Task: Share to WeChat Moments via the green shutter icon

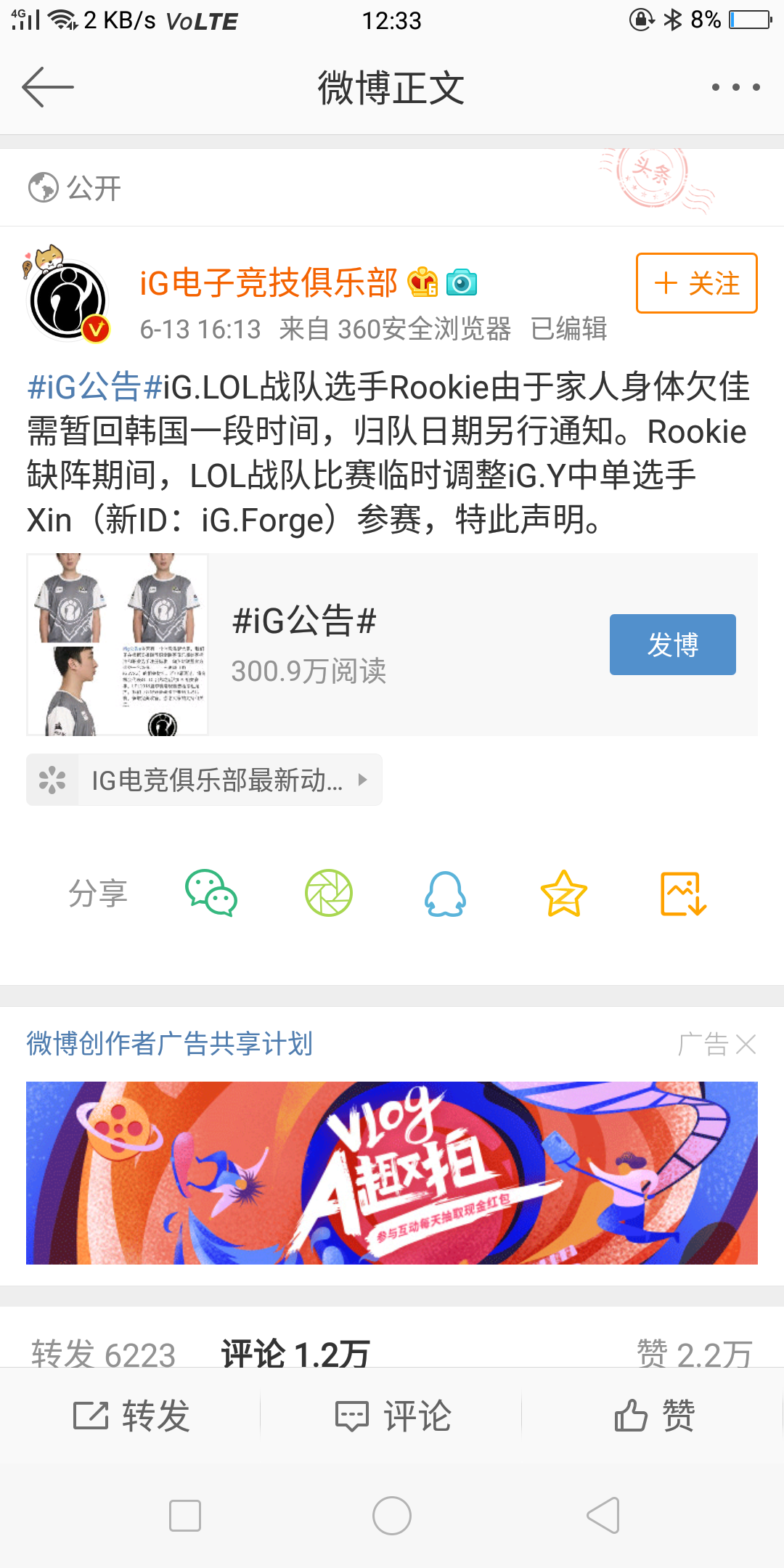Action: pos(329,893)
